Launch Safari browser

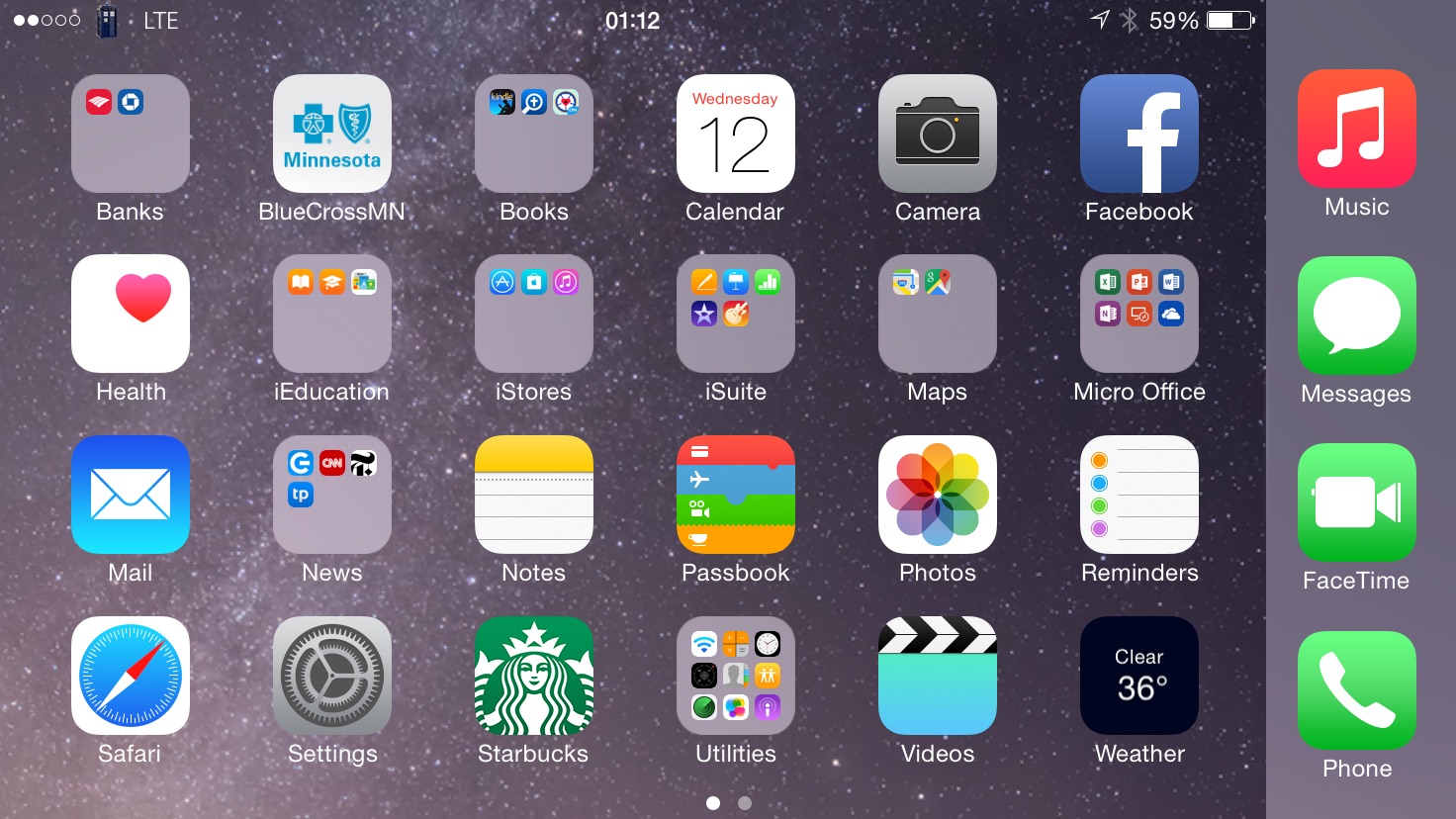coord(131,676)
